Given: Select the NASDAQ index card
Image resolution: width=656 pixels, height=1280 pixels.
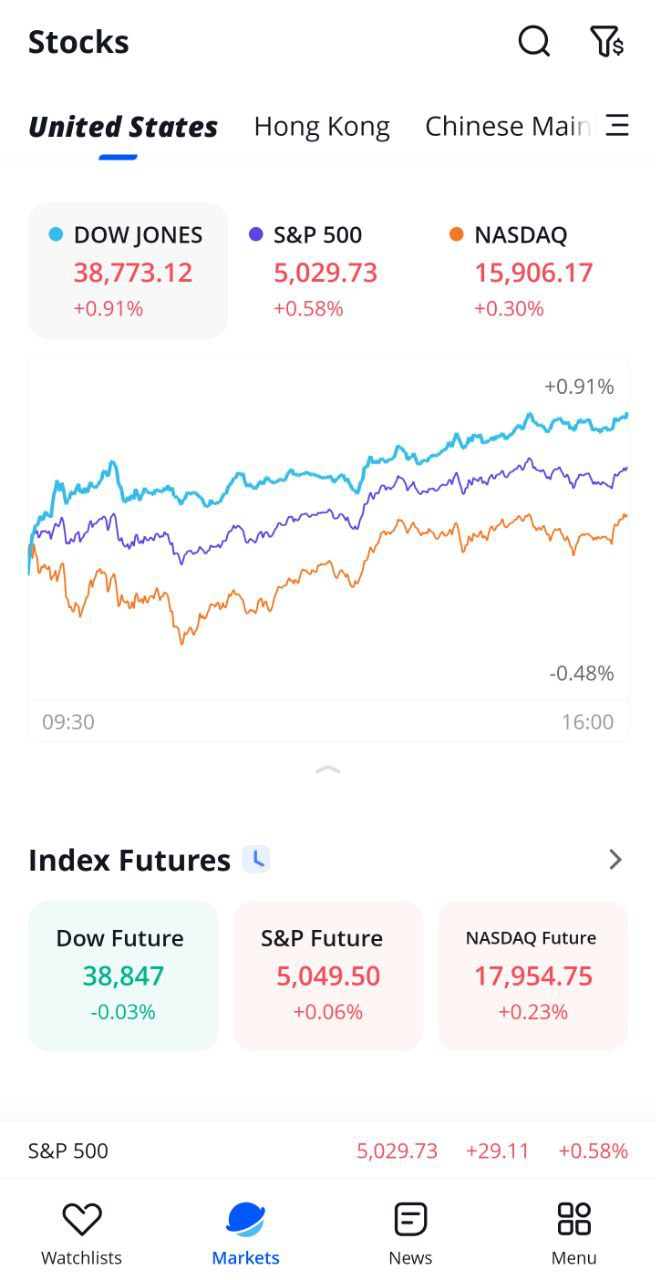Looking at the screenshot, I should pos(532,271).
